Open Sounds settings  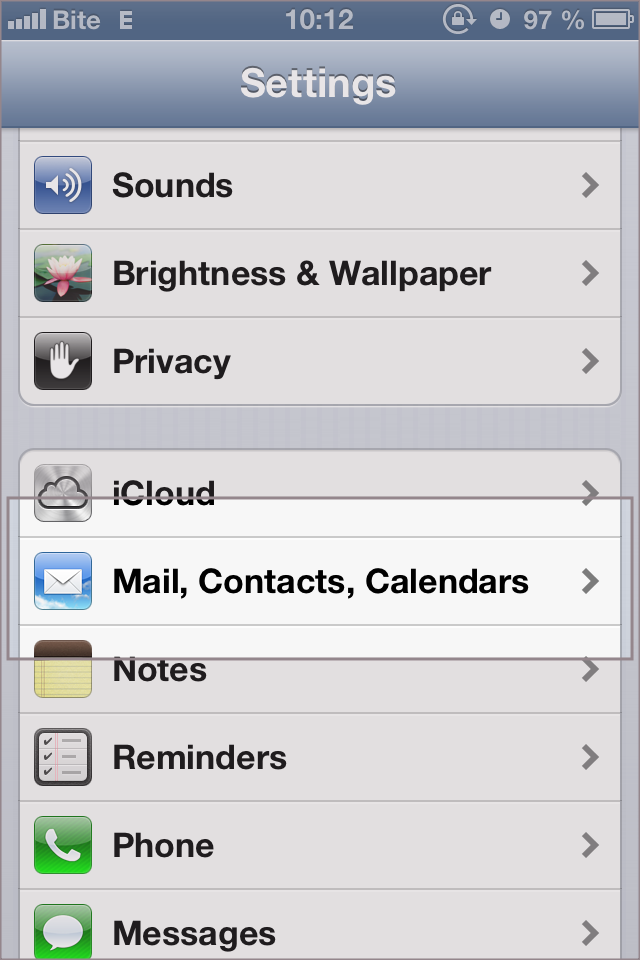coord(320,186)
